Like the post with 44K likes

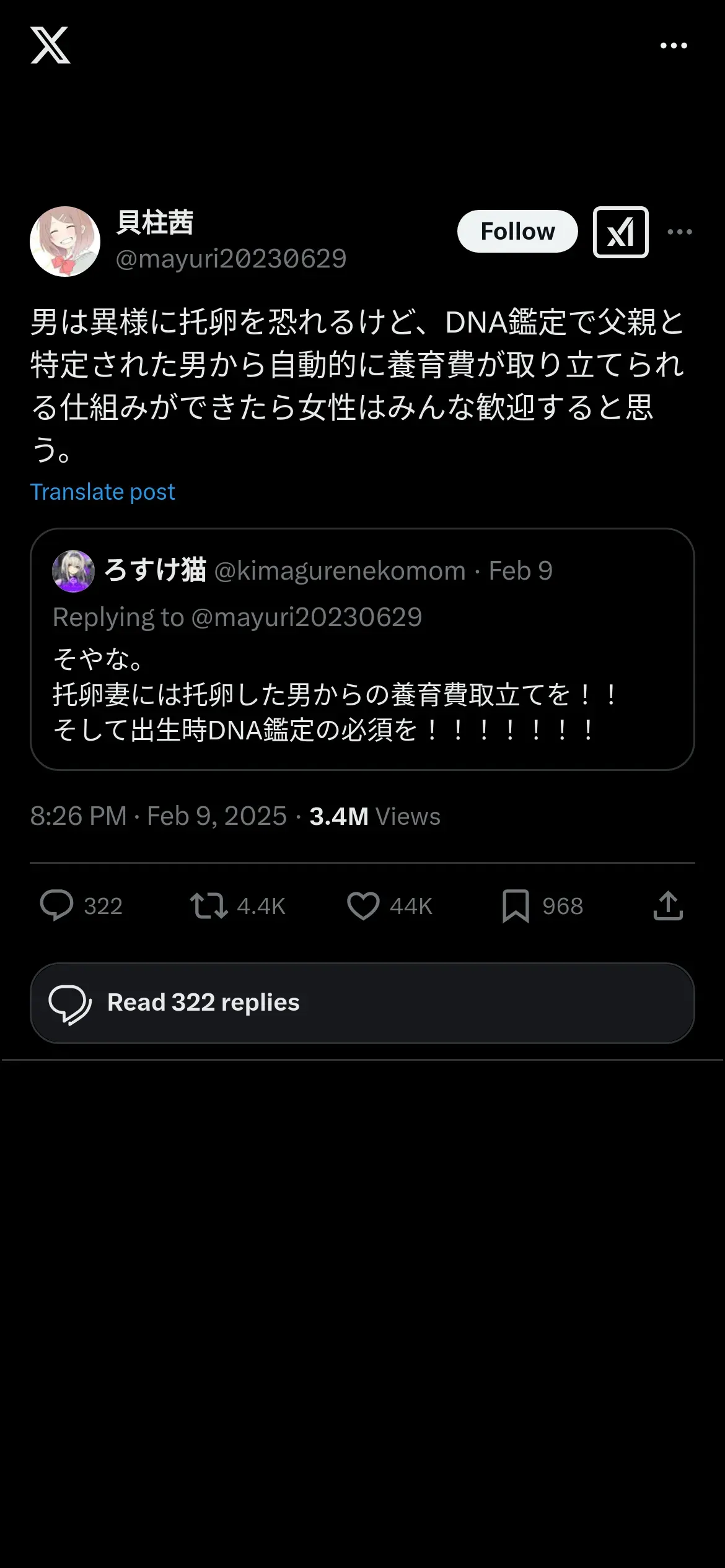pos(389,905)
